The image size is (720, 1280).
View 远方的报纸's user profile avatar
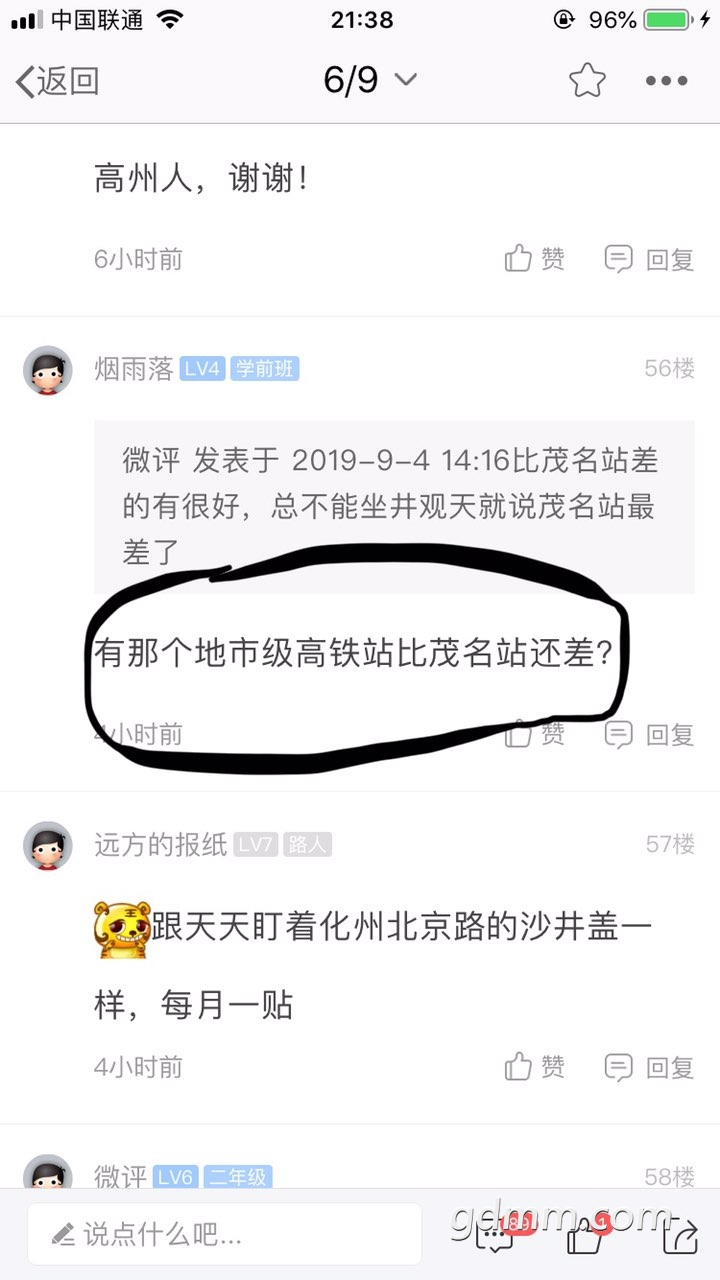coord(48,846)
